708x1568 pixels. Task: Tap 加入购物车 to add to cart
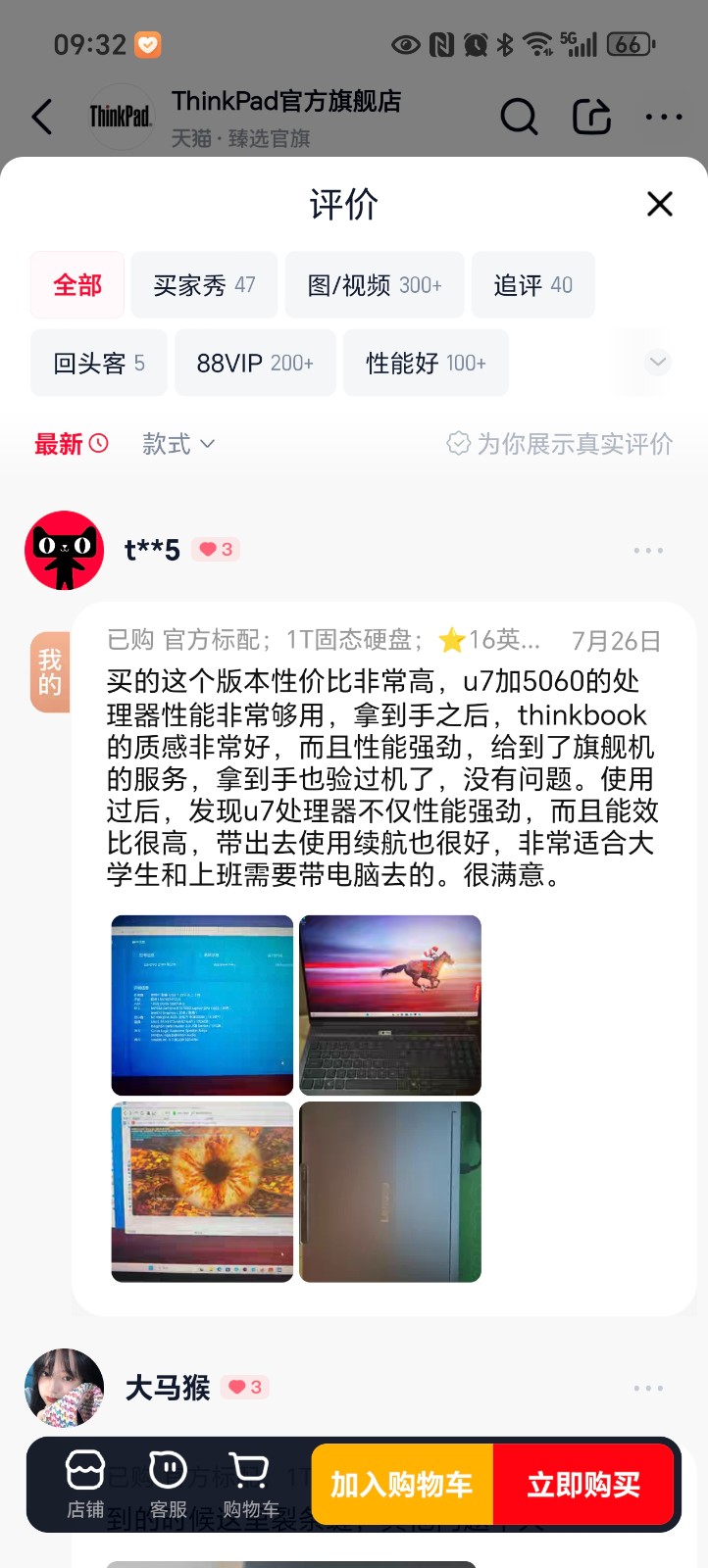[x=401, y=1485]
